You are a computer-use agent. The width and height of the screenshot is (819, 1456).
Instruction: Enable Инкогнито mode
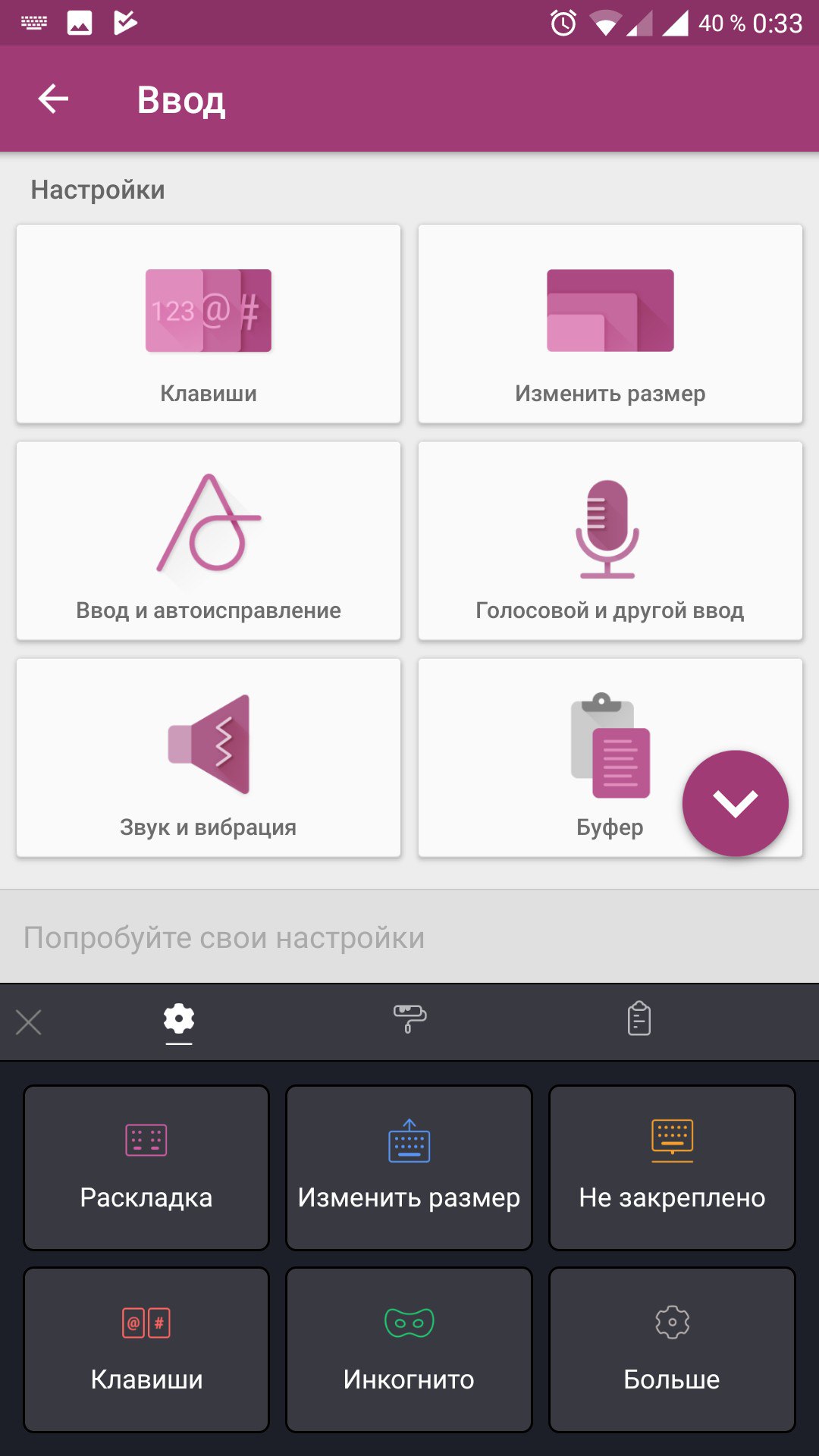pyautogui.click(x=409, y=1350)
